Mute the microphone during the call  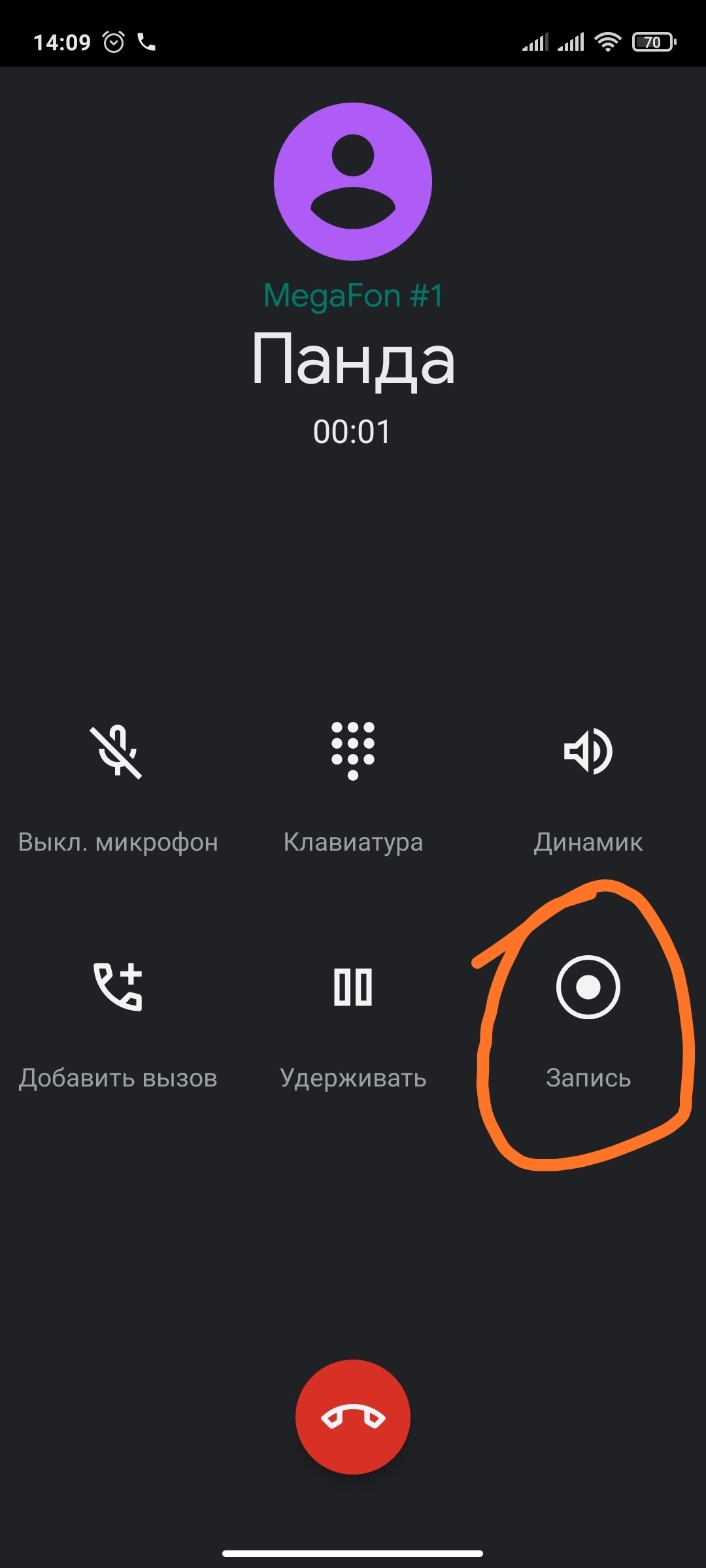118,753
